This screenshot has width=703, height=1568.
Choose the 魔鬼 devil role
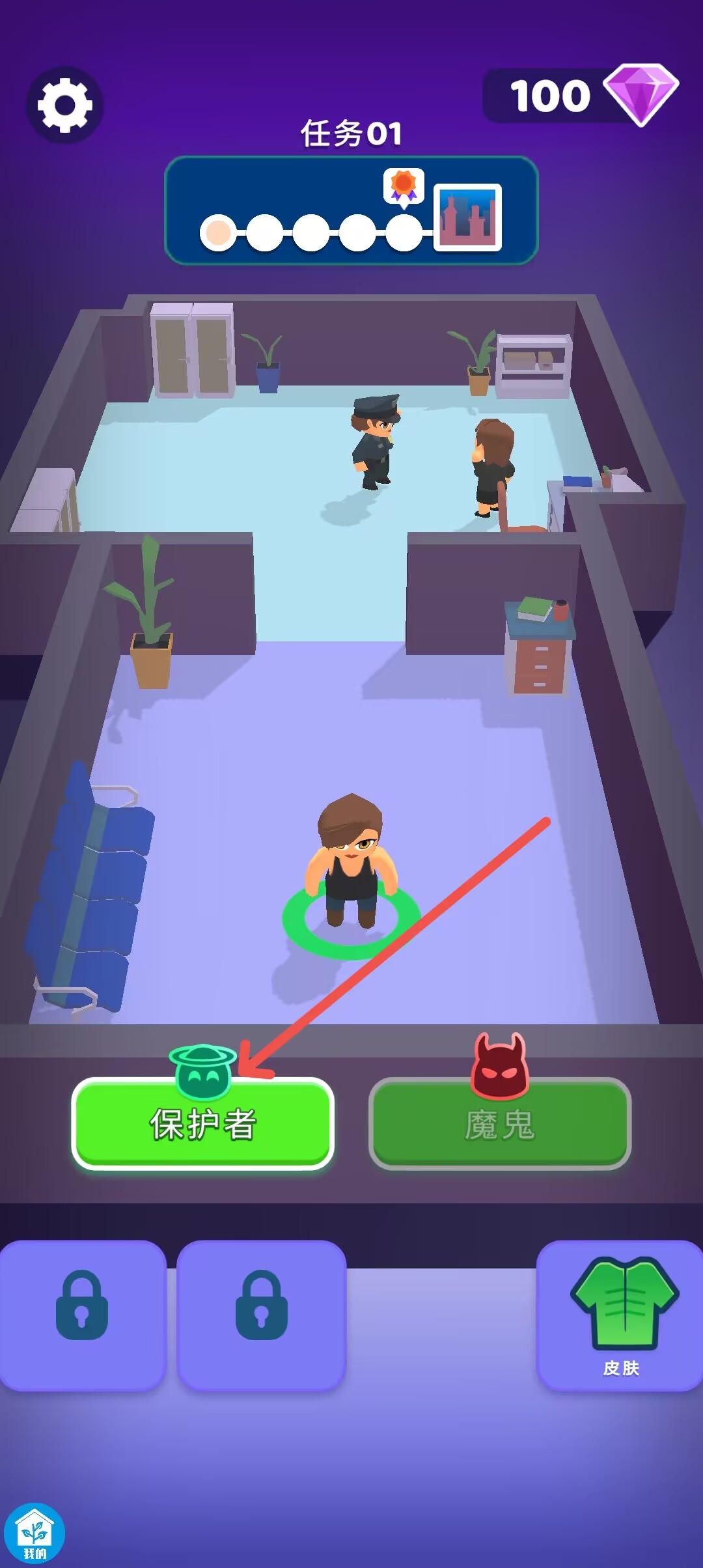[500, 1123]
